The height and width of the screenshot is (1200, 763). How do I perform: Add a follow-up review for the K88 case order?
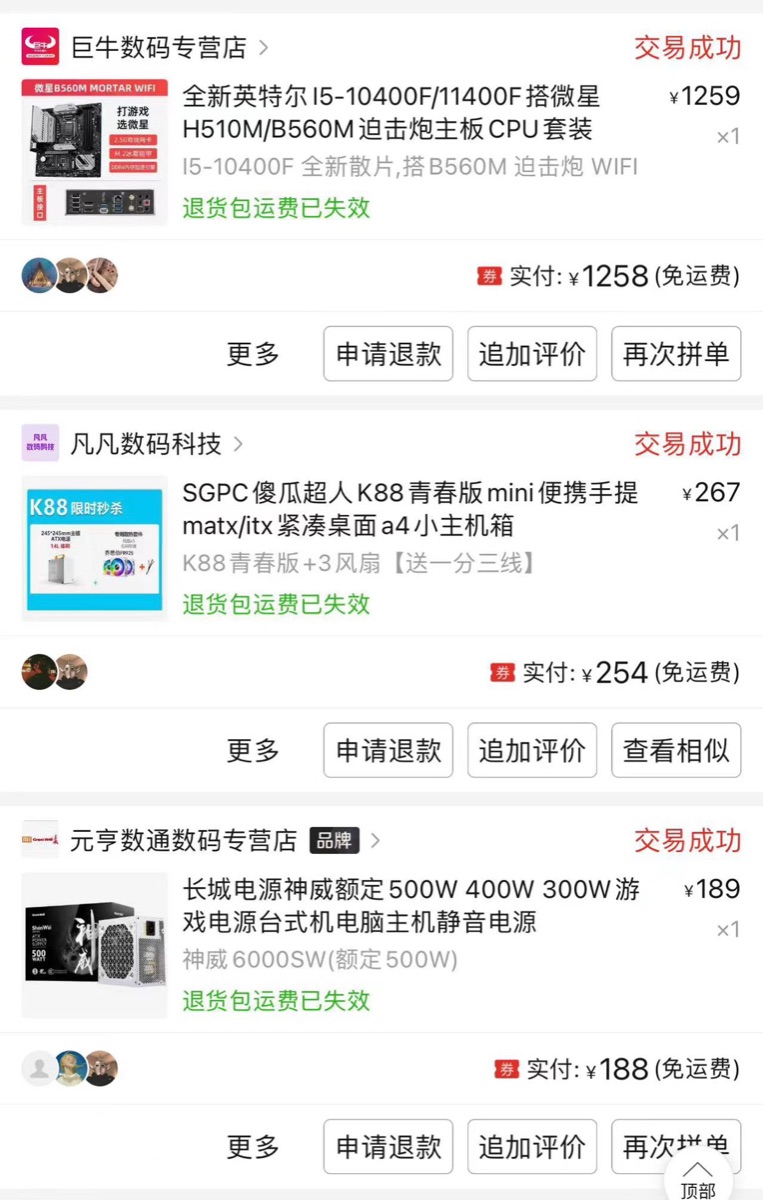(532, 751)
